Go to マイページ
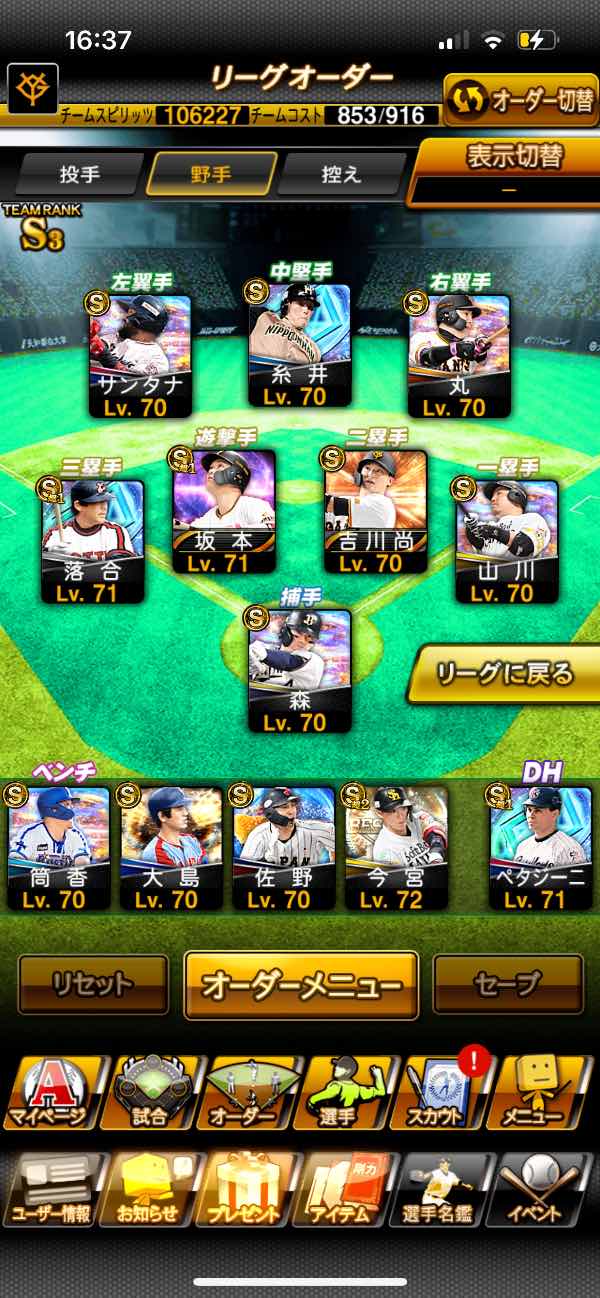Image resolution: width=600 pixels, height=1298 pixels. point(50,1095)
